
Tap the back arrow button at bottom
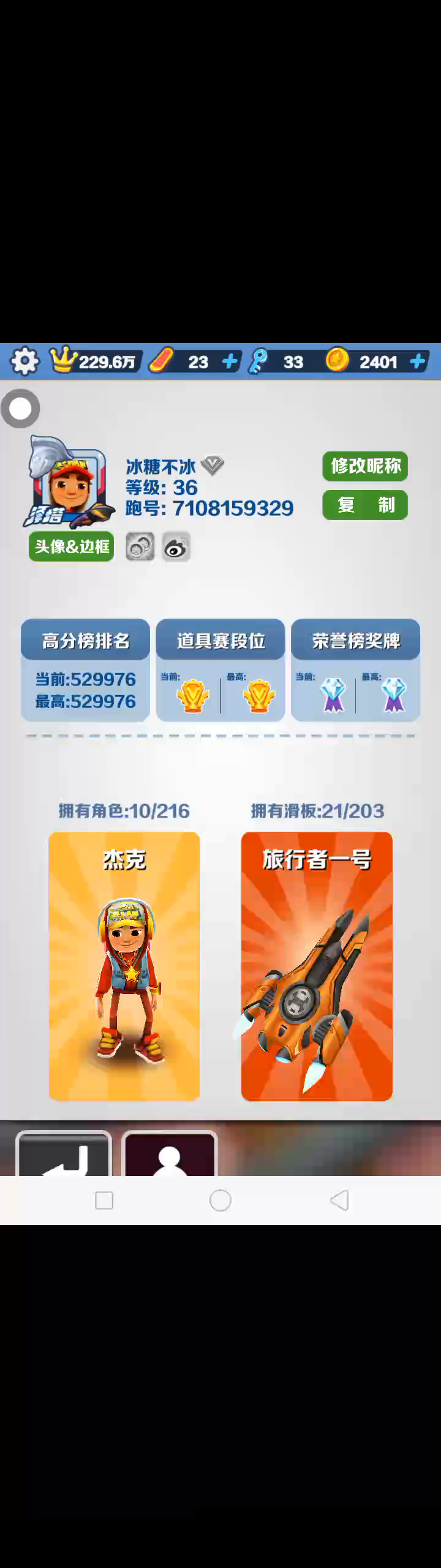tap(64, 1155)
